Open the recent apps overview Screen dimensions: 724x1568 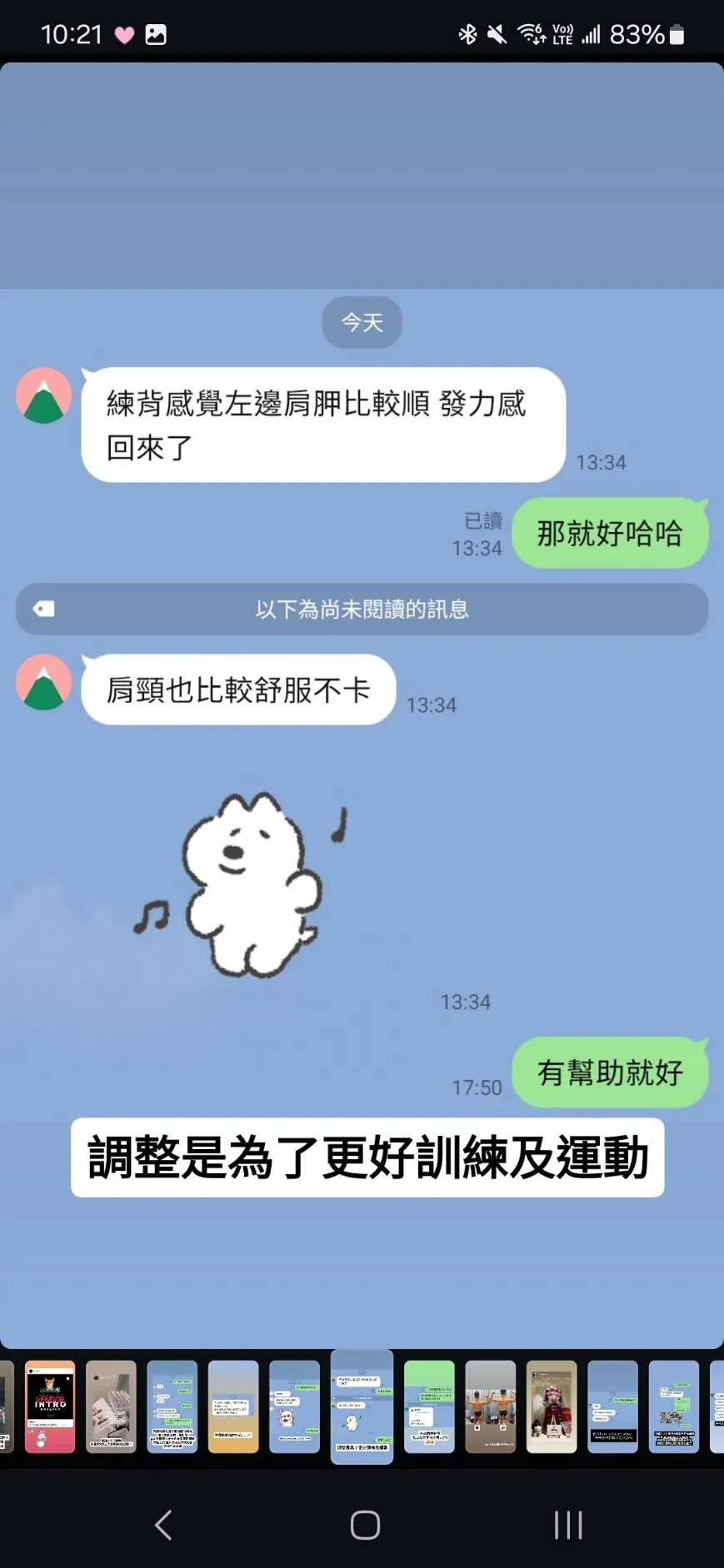568,1526
